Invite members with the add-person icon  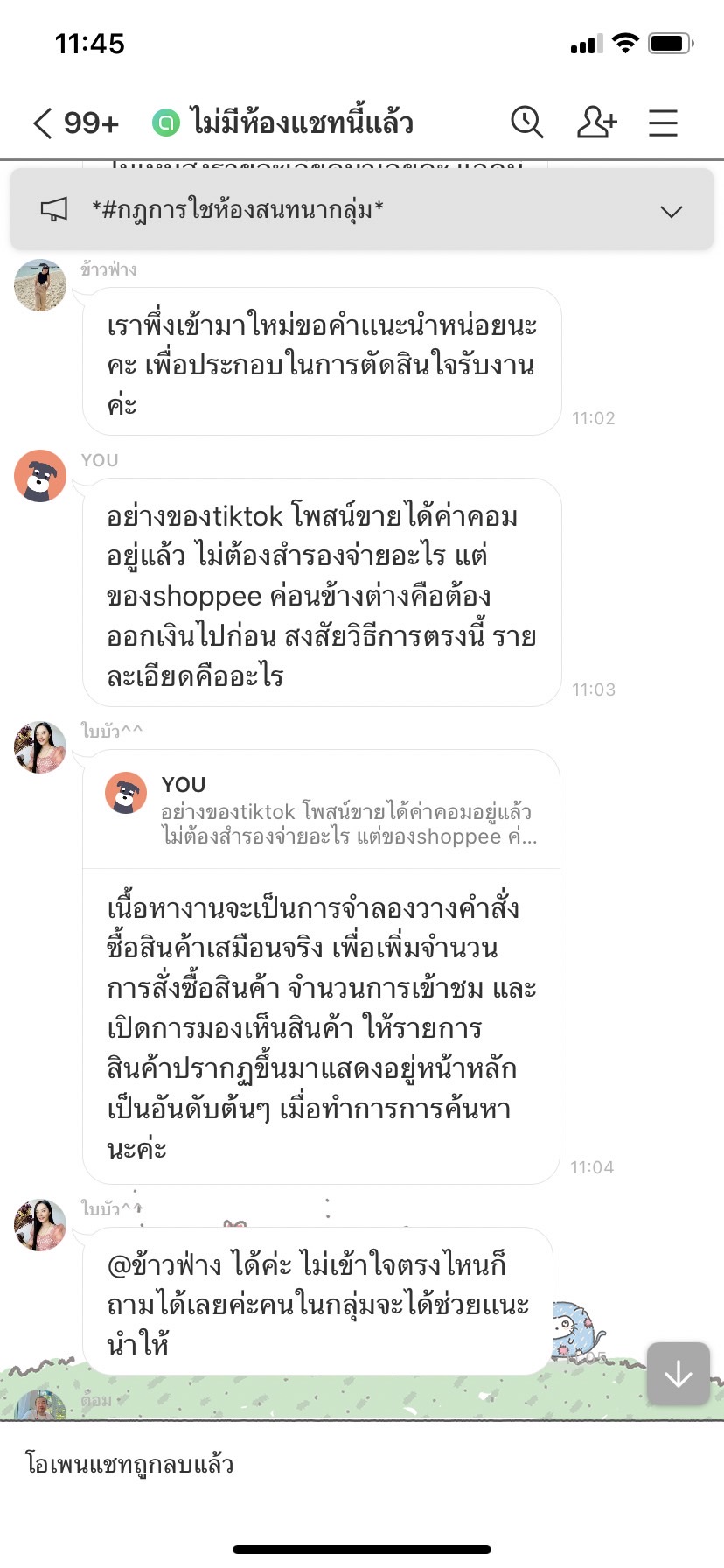click(596, 122)
